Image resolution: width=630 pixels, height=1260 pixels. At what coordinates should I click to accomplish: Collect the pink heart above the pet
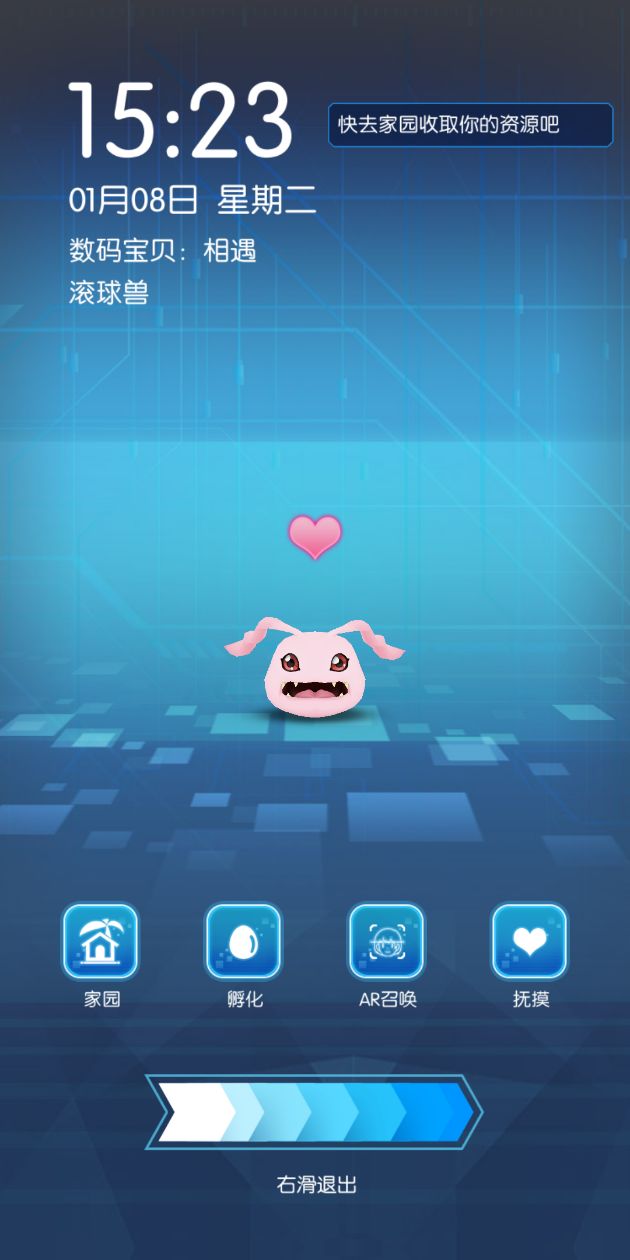[x=315, y=537]
